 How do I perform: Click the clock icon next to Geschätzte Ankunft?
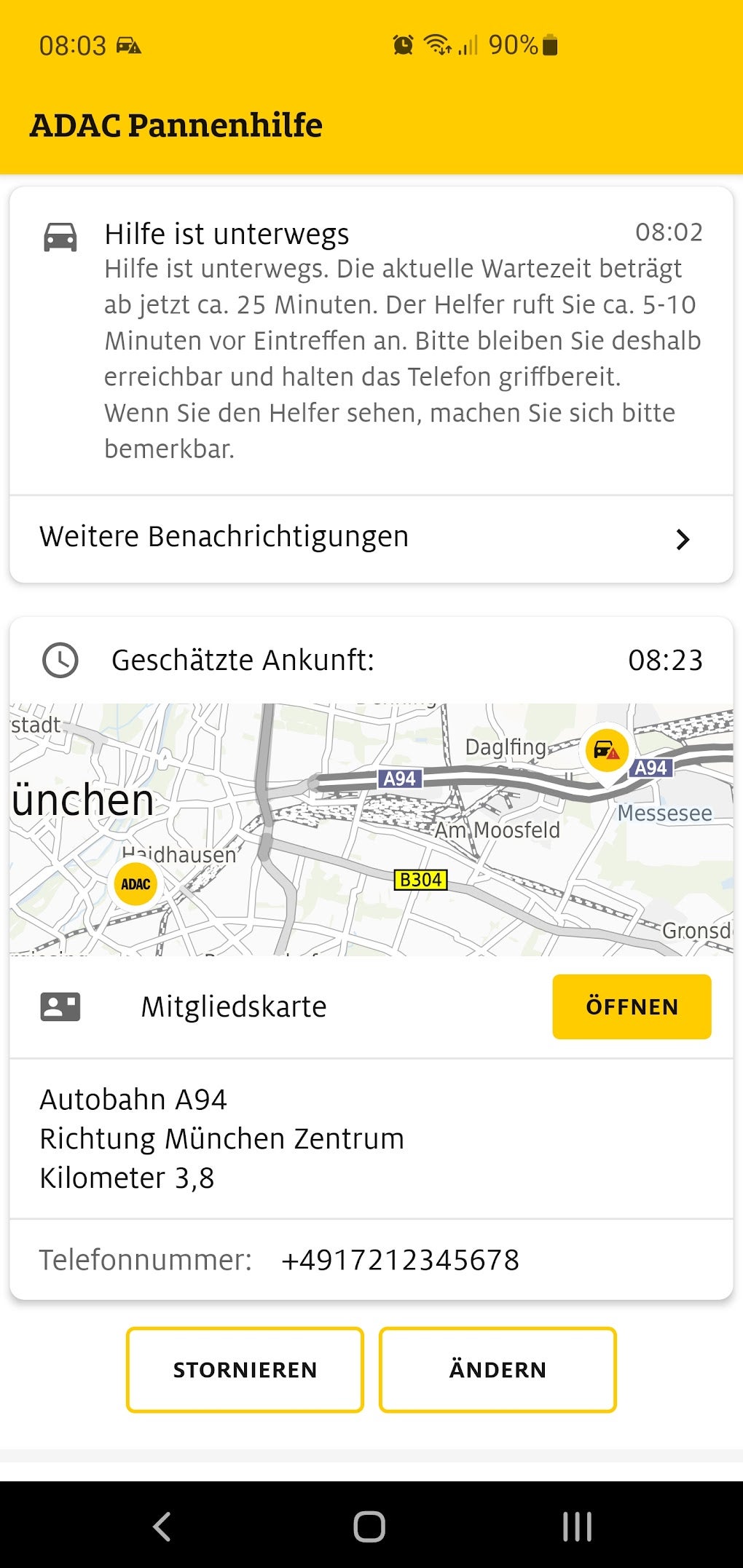59,661
